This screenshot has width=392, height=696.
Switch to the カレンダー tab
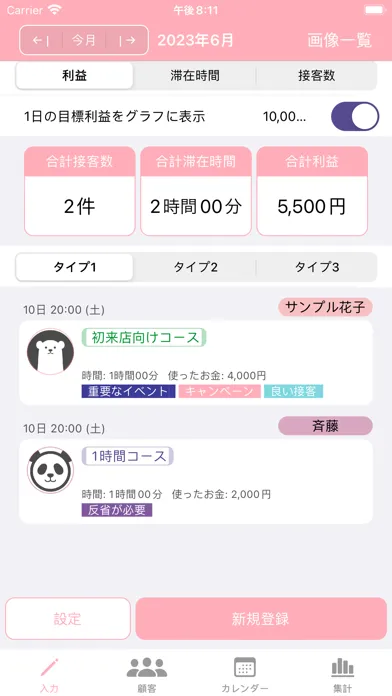click(x=245, y=675)
